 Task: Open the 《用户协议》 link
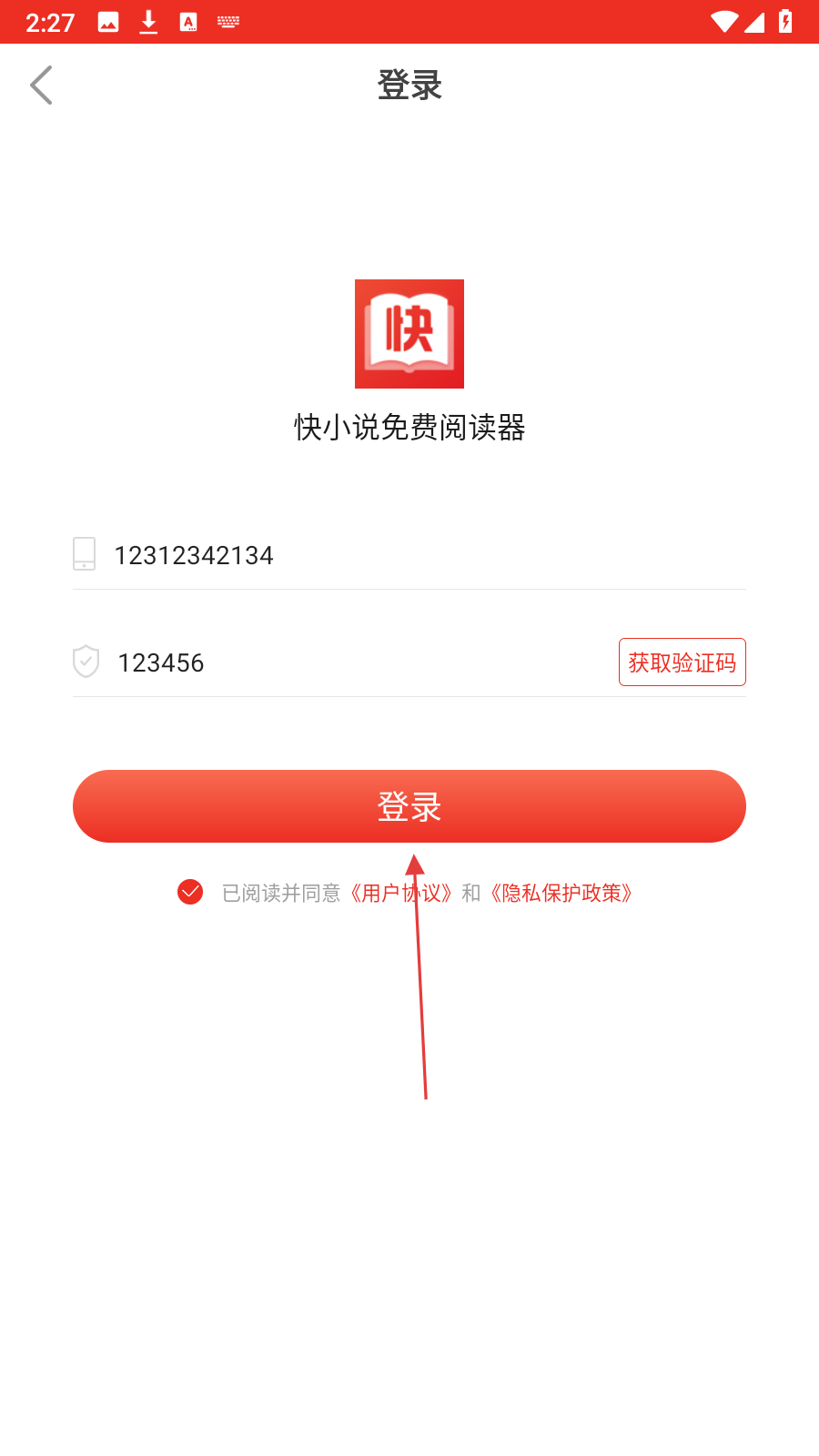(400, 893)
